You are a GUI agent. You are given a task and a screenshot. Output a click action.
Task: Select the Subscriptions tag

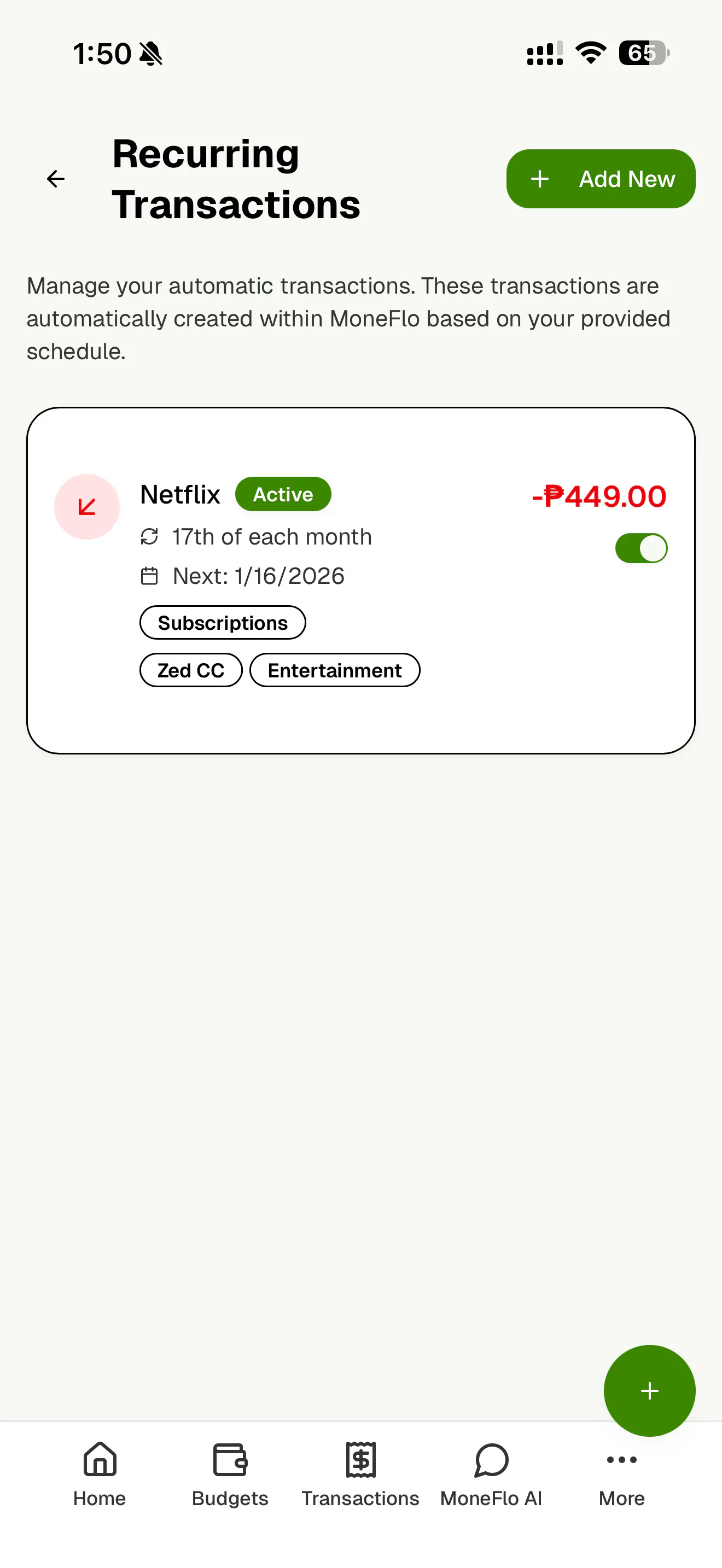[x=222, y=622]
